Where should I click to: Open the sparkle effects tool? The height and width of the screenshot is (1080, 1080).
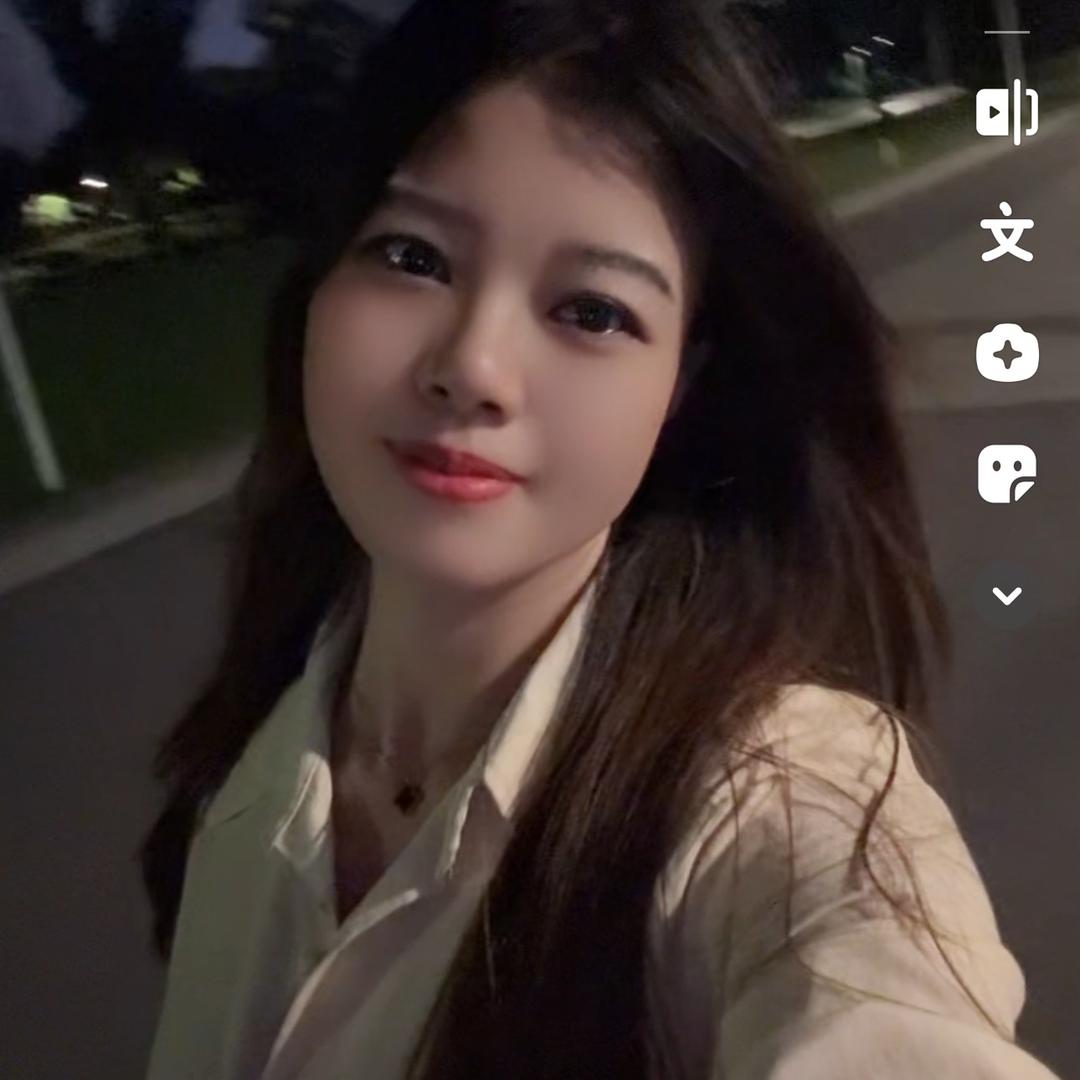tap(1007, 355)
